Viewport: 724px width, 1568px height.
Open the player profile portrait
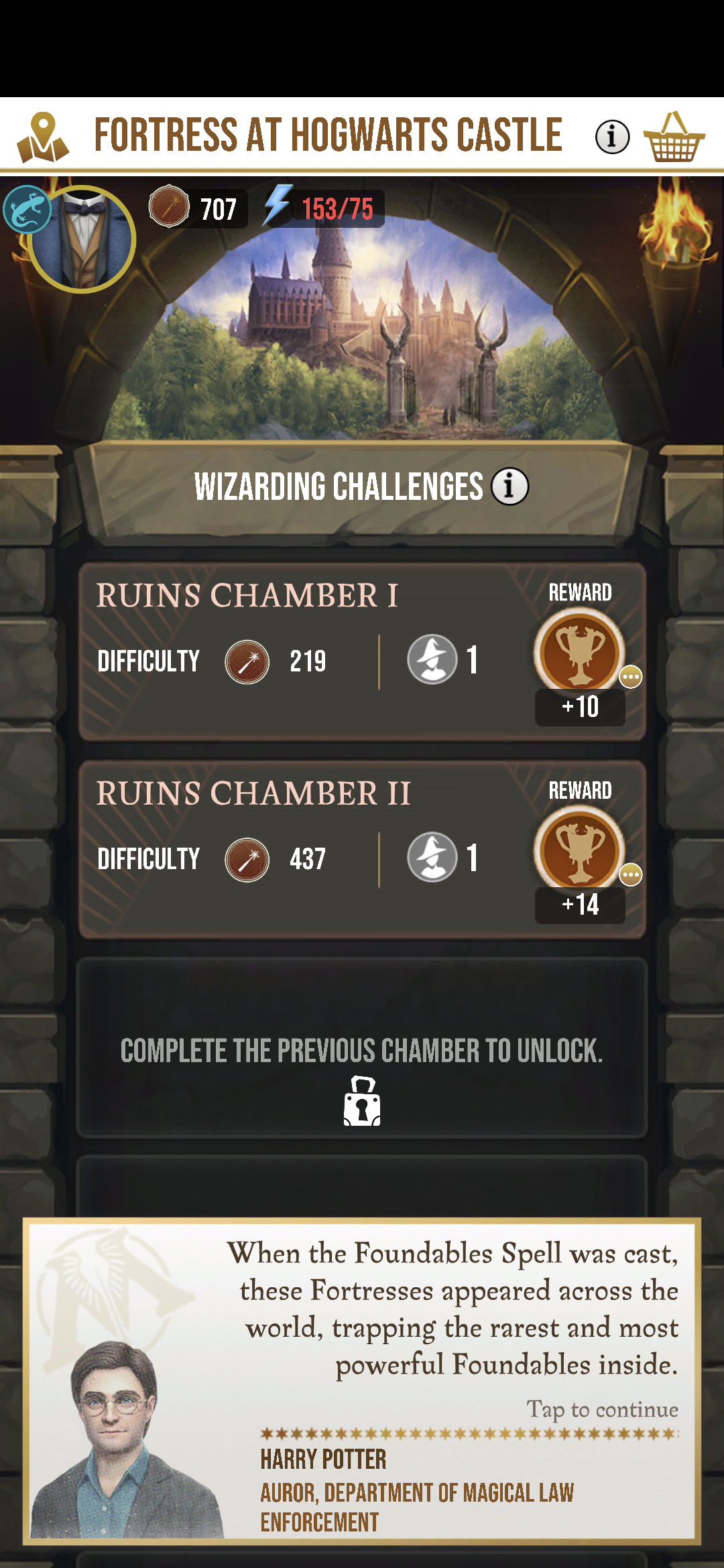tap(81, 239)
